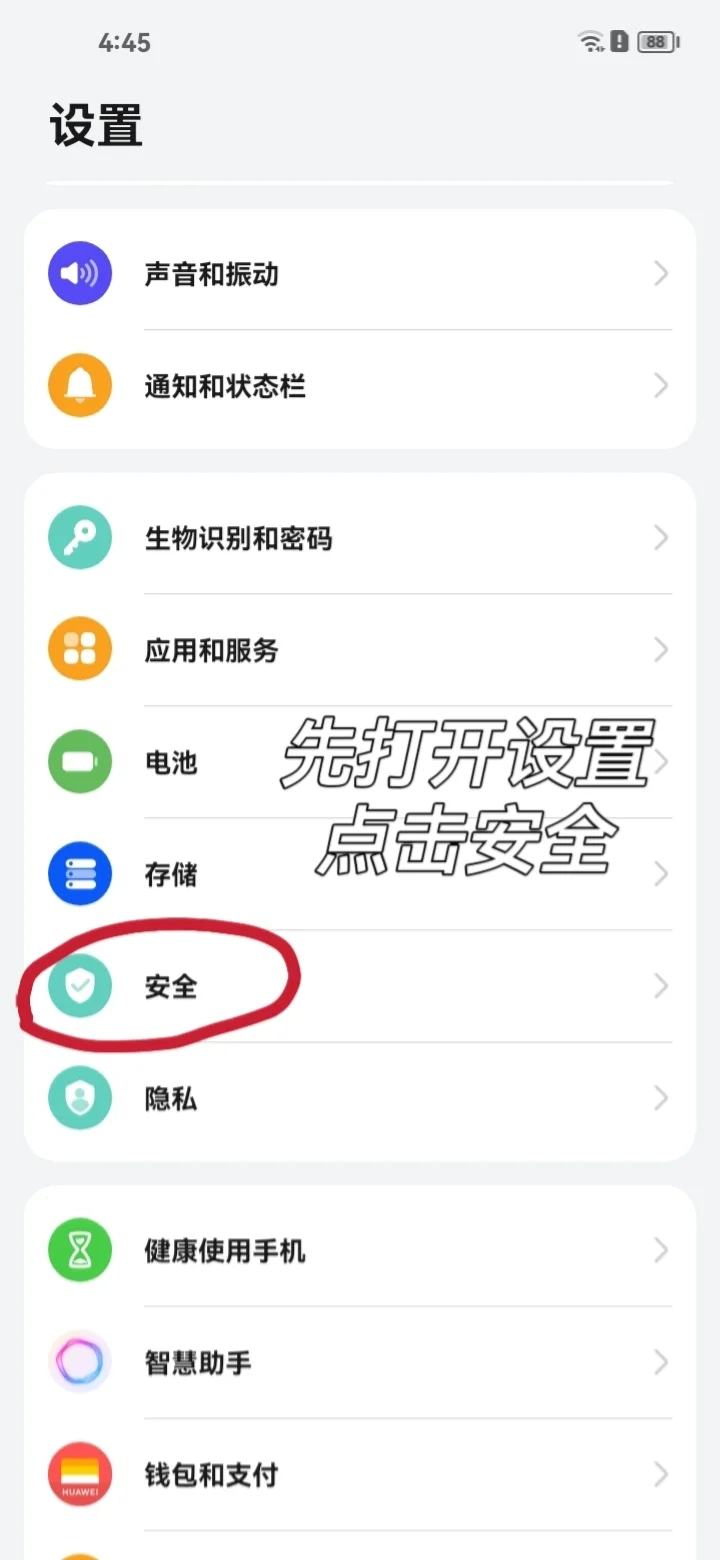Tap the privacy avatar icon
Screen dimensions: 720x1560
pos(80,1097)
